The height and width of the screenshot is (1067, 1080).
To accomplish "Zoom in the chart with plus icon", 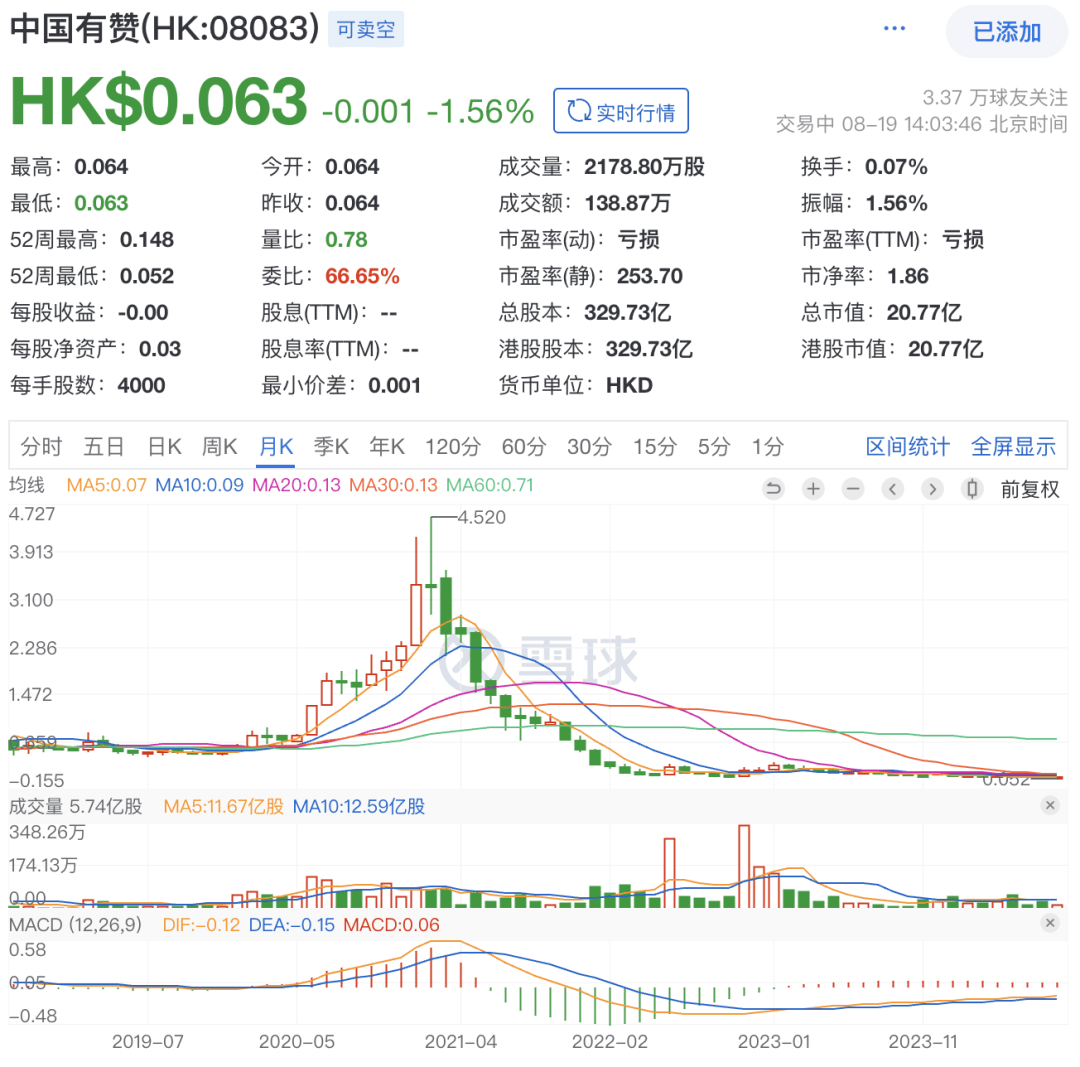I will pyautogui.click(x=813, y=489).
